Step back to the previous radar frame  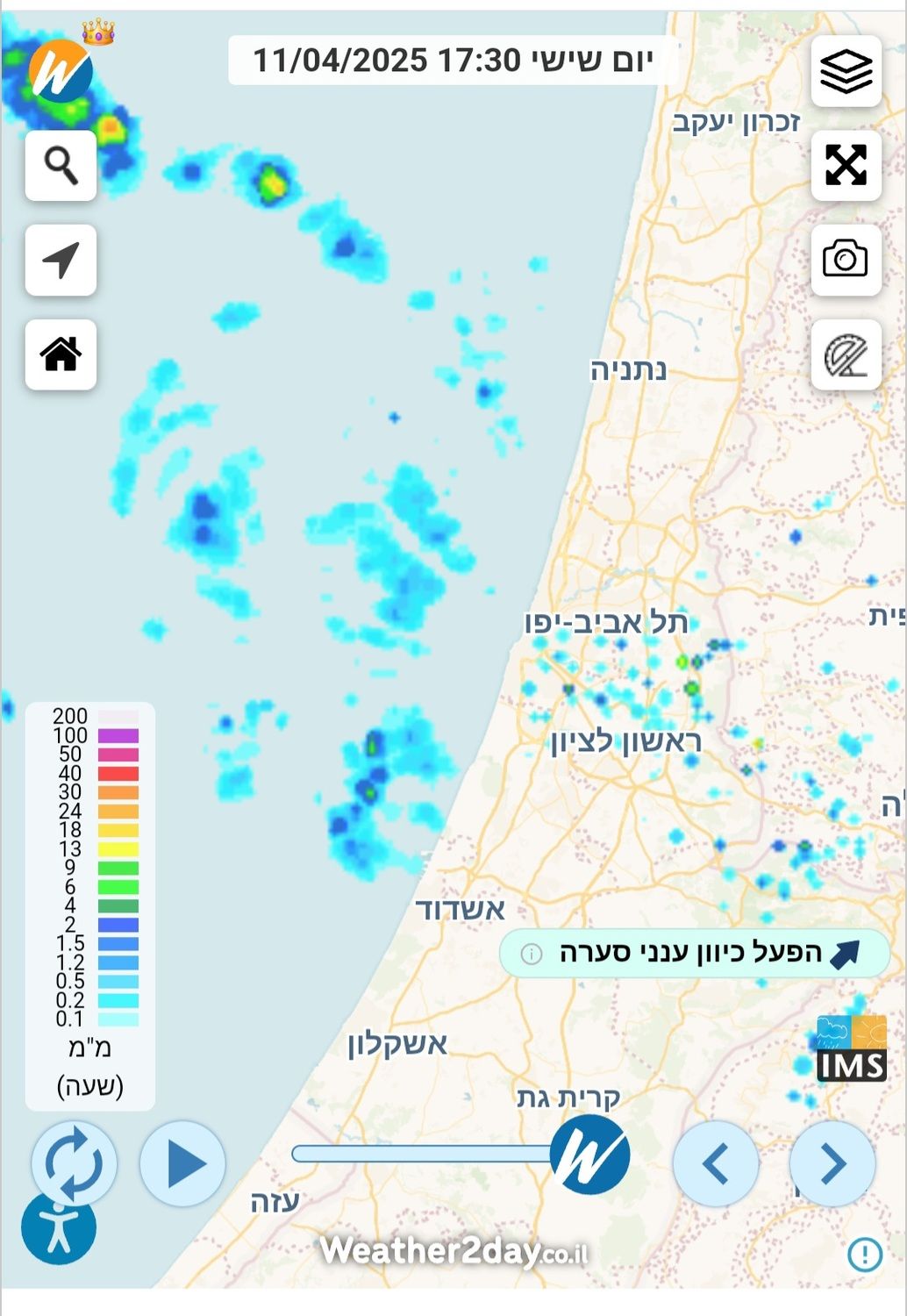pyautogui.click(x=715, y=1163)
